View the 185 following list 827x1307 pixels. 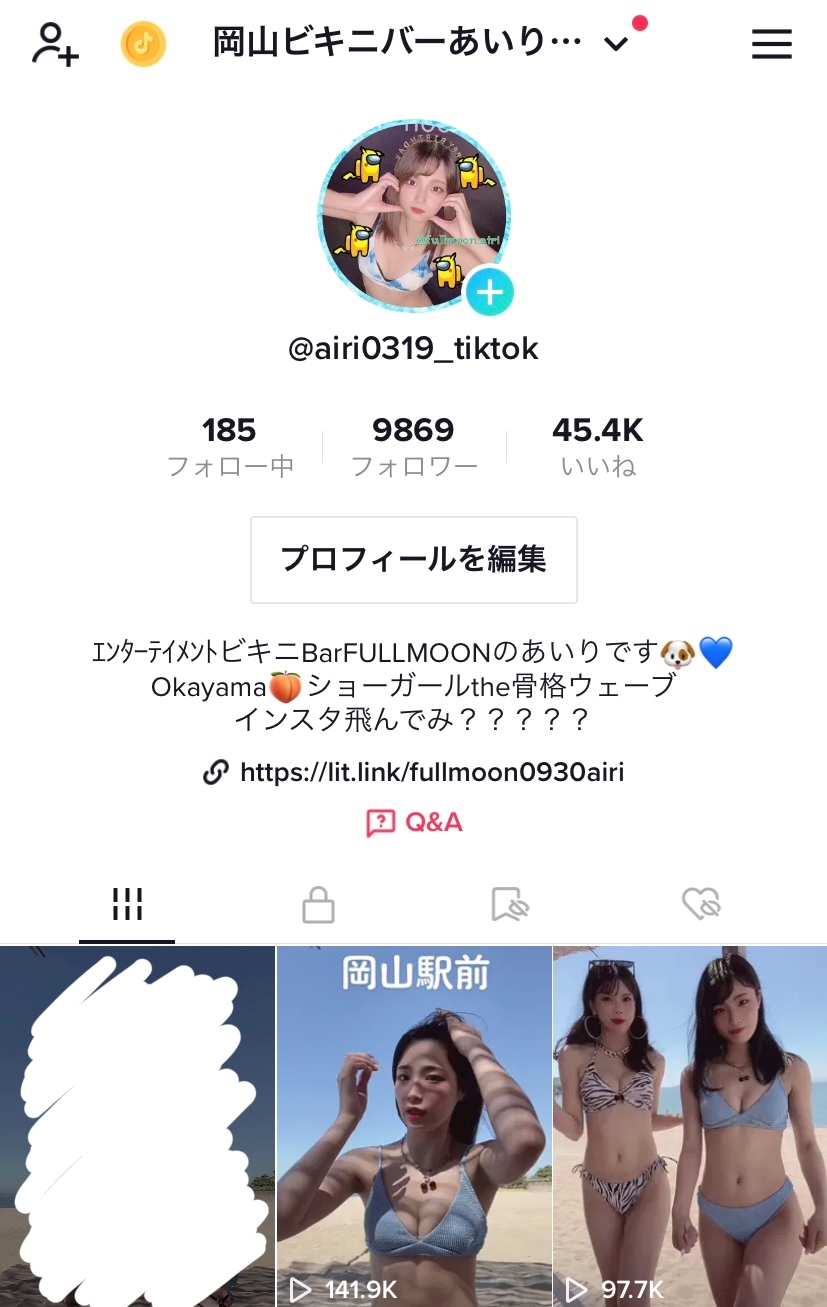pyautogui.click(x=230, y=446)
